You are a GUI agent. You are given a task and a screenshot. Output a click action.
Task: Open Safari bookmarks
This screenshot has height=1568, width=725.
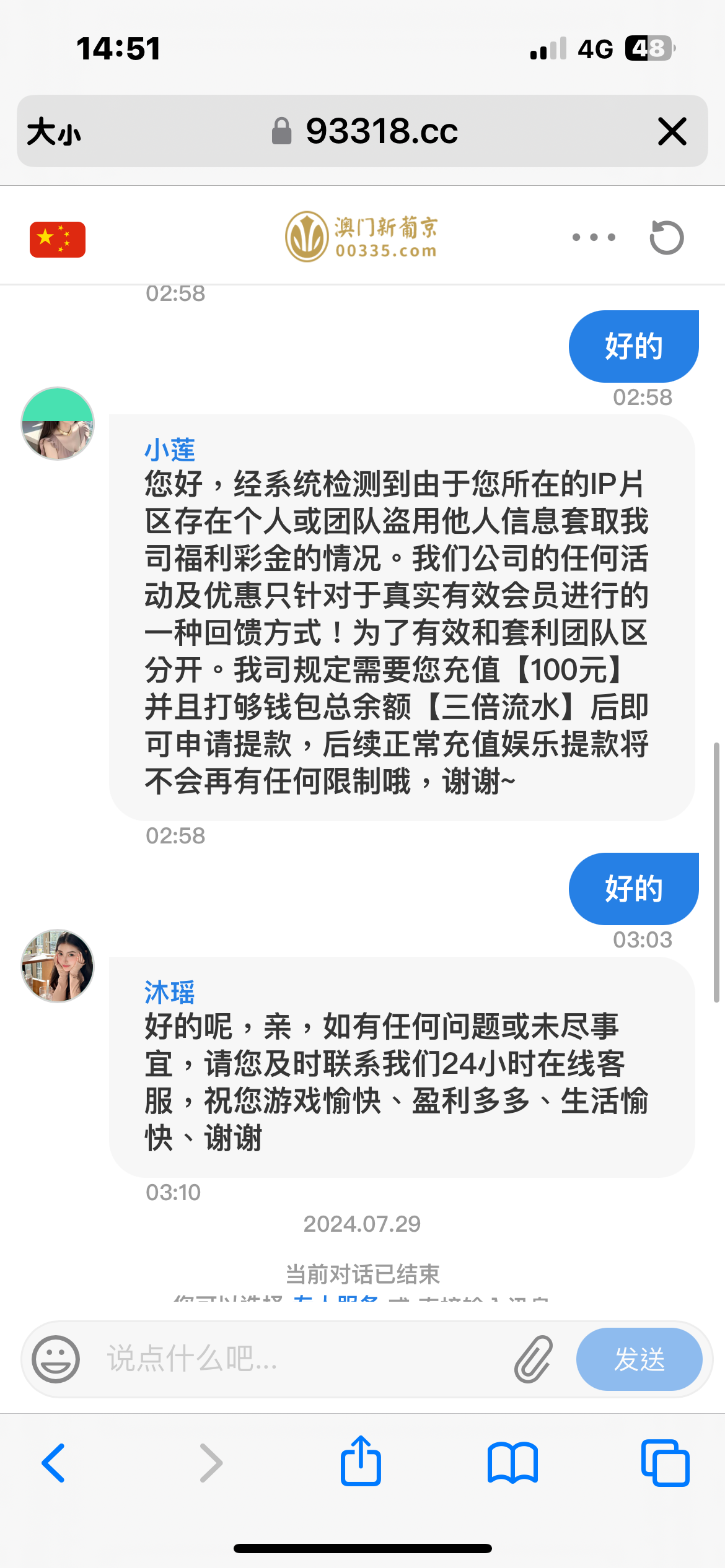click(512, 1463)
